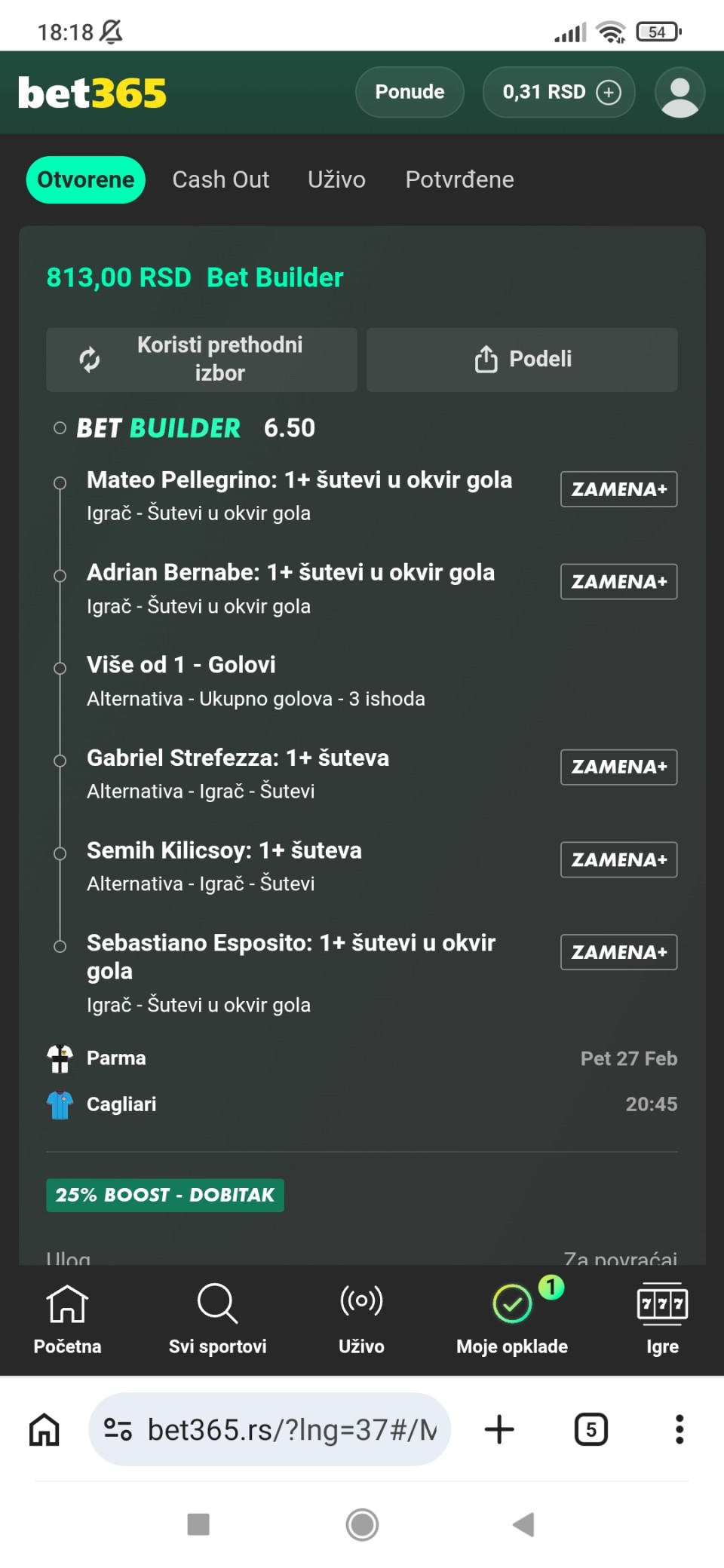This screenshot has width=724, height=1568.
Task: Tap ZAMENA+ for Adrian Bernabe
Action: click(x=618, y=581)
